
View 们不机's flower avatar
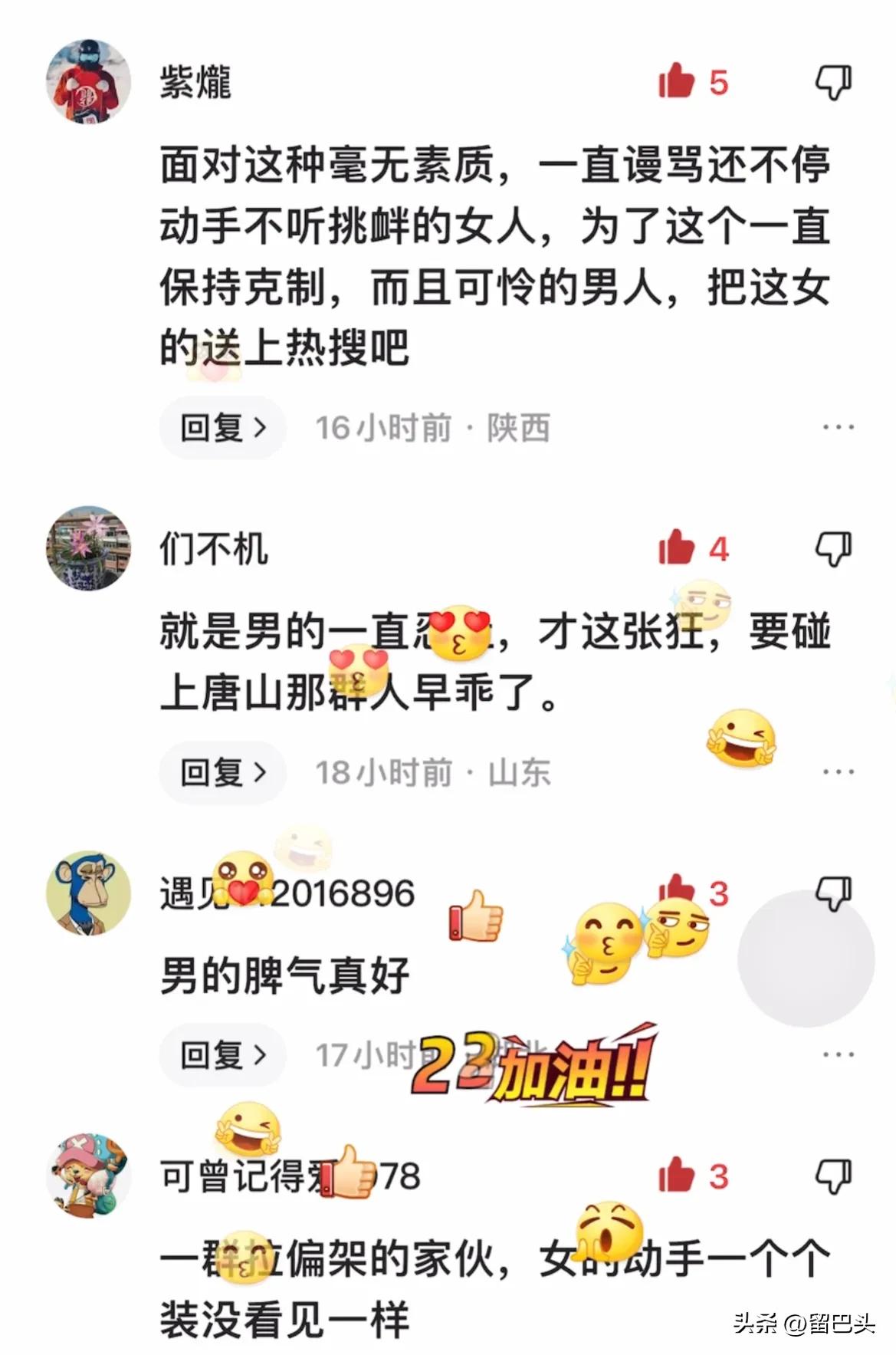(87, 548)
